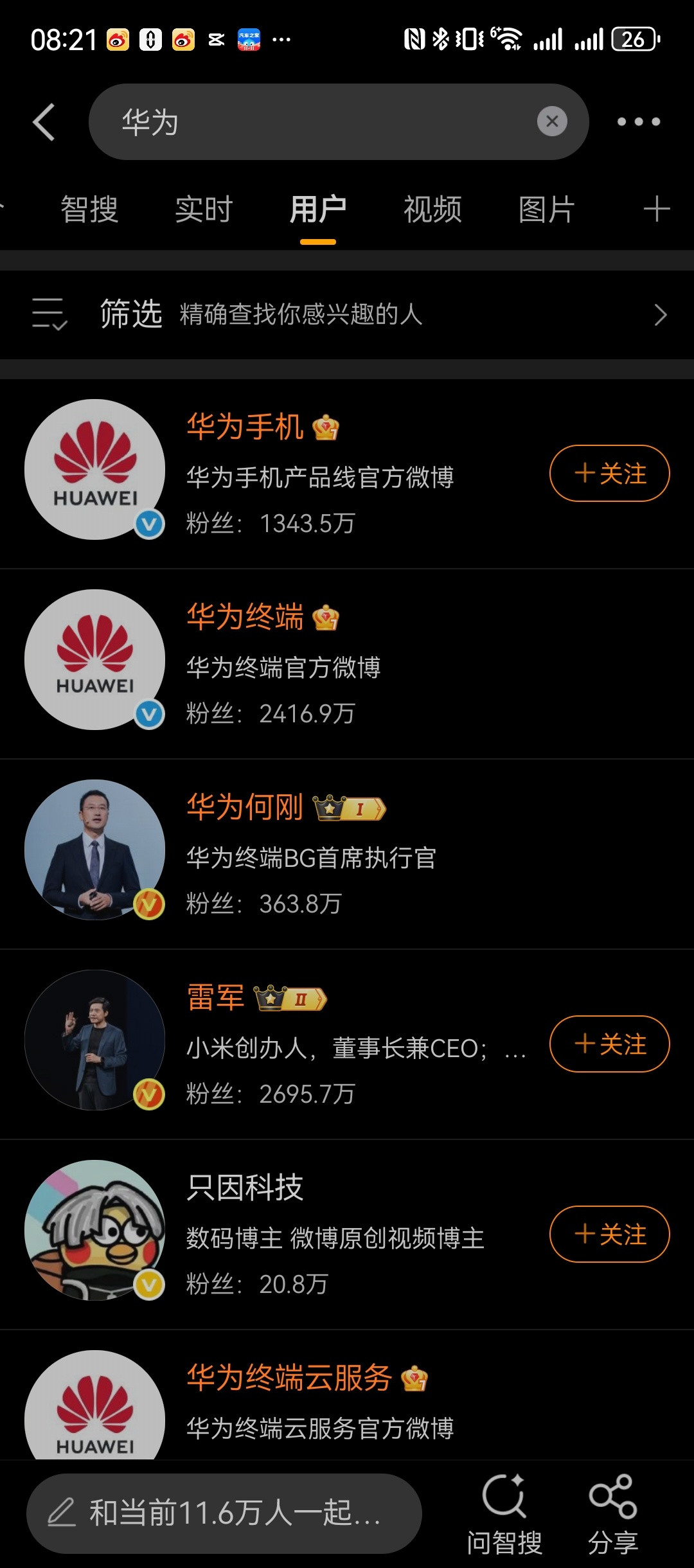Follow 雷军 via his 关注 button
The image size is (694, 1568).
[x=610, y=1044]
